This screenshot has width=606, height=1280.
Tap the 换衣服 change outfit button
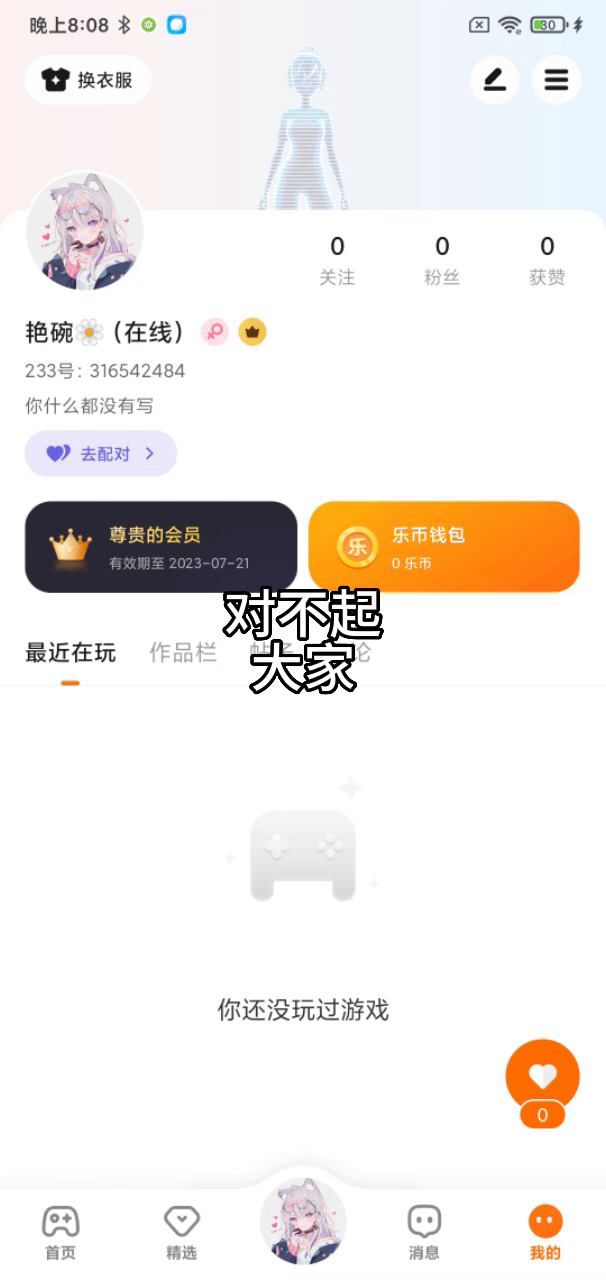click(88, 80)
